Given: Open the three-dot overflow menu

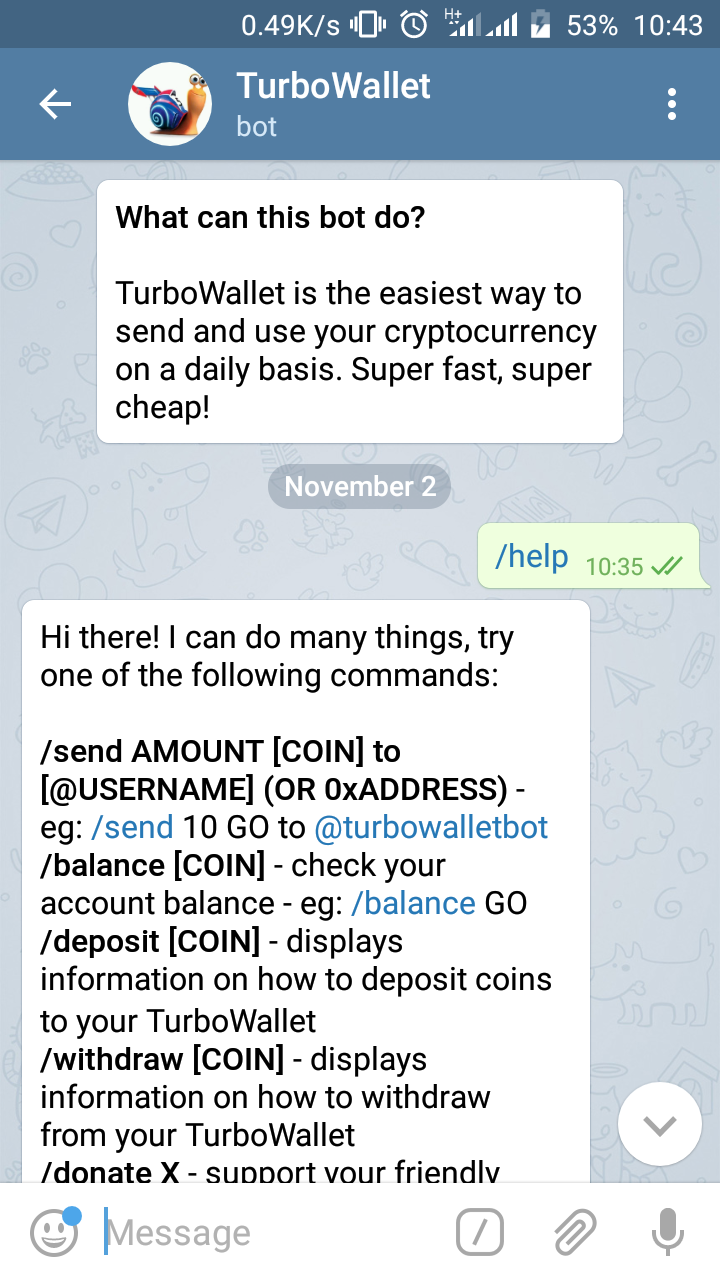Looking at the screenshot, I should 672,104.
